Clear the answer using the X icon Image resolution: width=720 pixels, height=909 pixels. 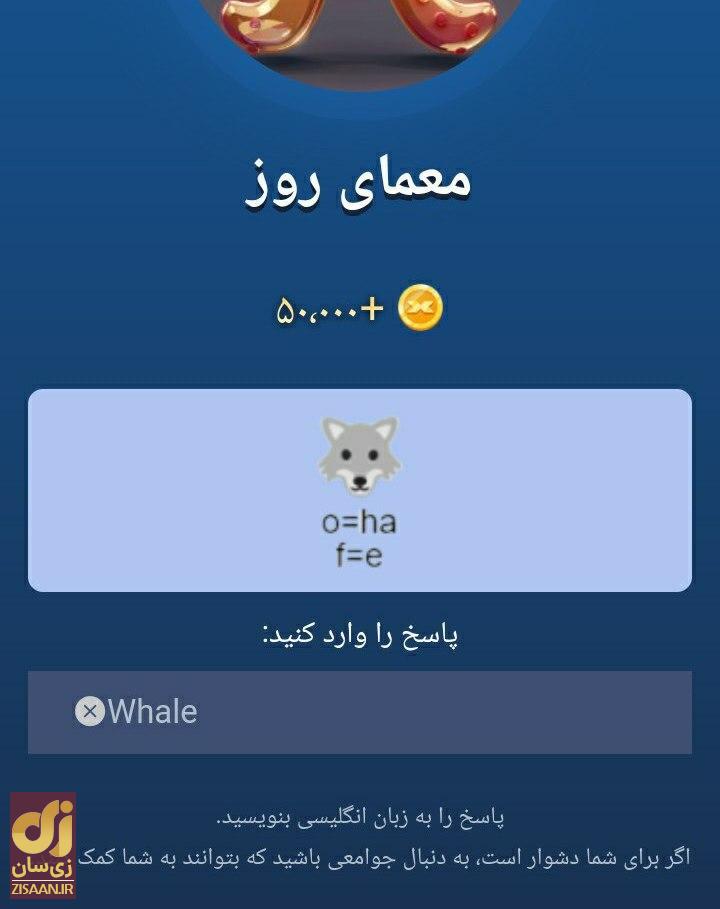[91, 711]
